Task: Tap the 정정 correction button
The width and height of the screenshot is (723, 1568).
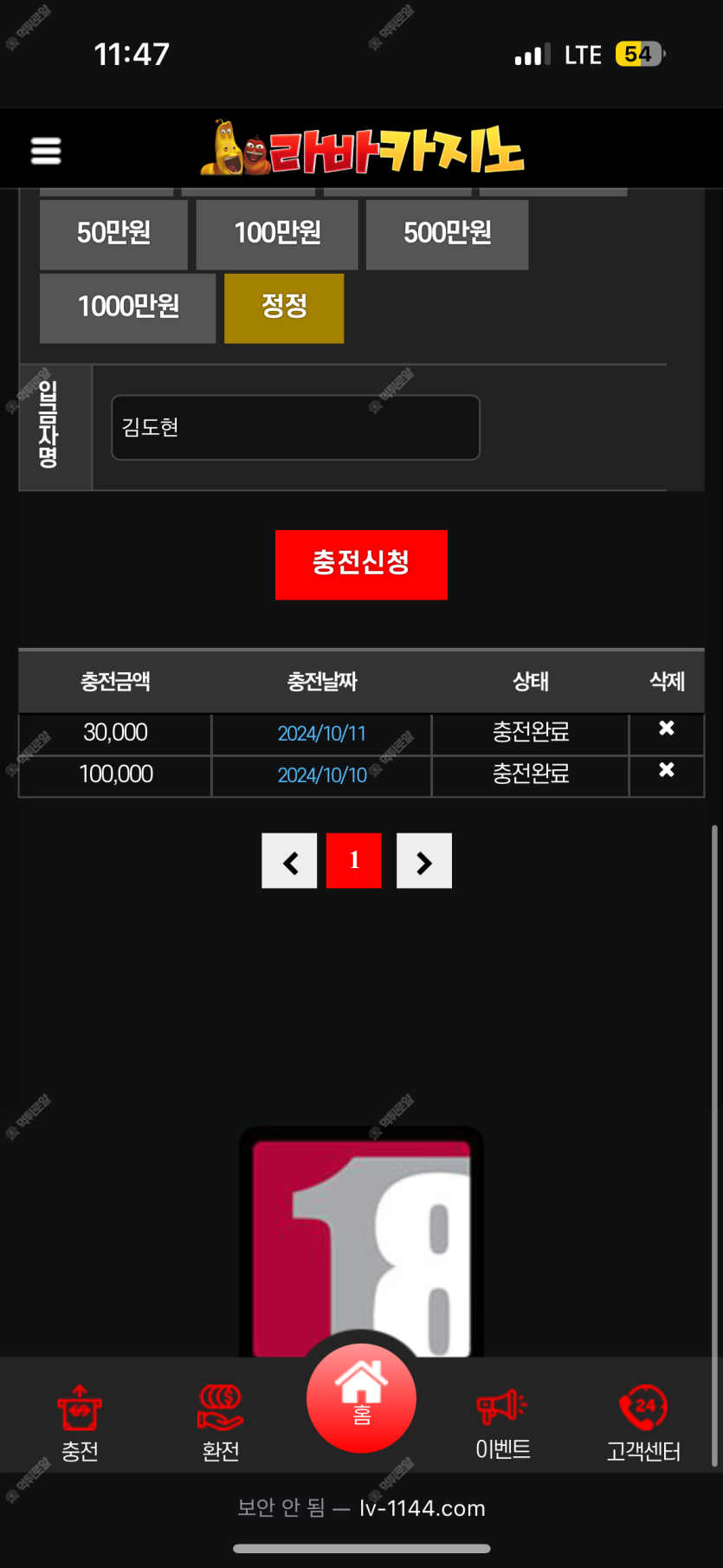Action: (284, 308)
